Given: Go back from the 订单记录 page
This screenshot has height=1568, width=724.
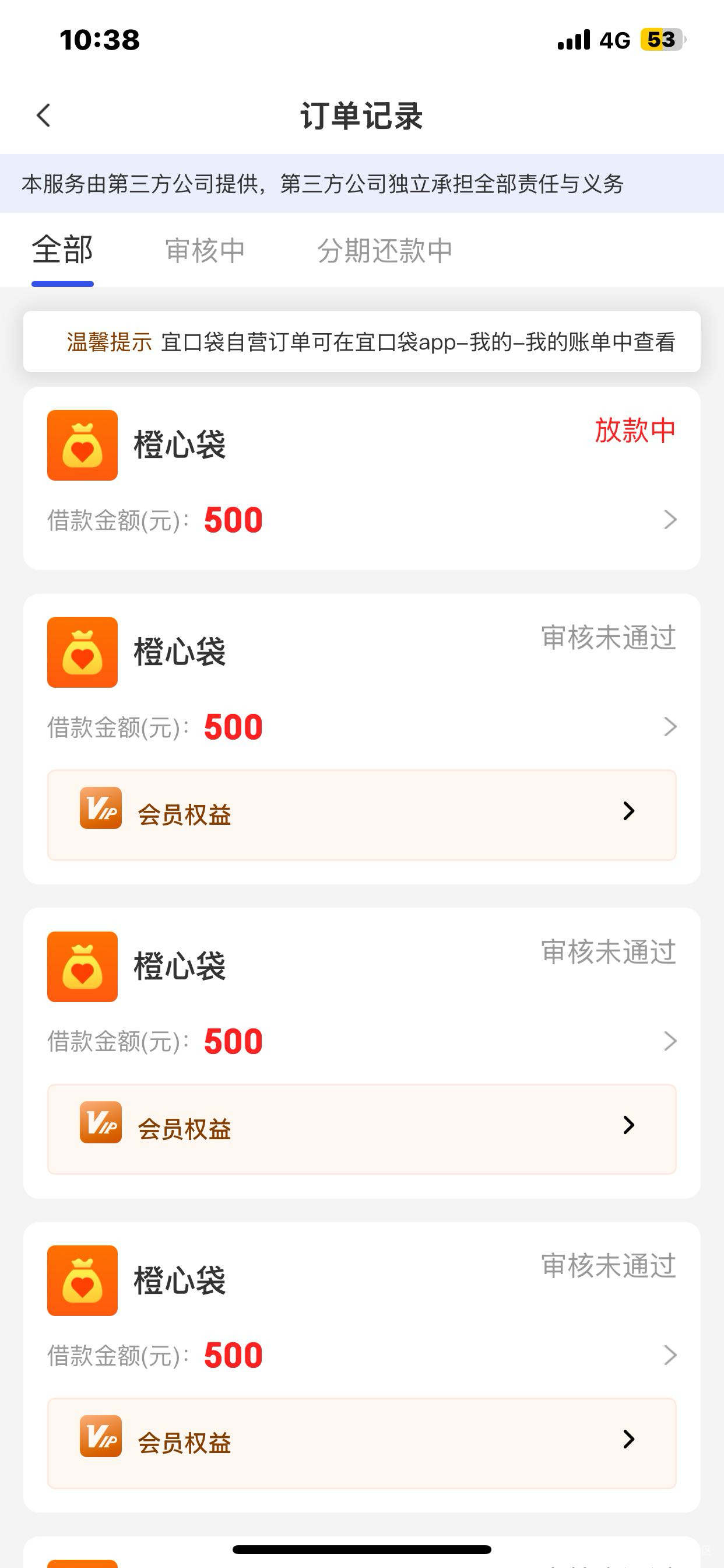Looking at the screenshot, I should tap(44, 115).
